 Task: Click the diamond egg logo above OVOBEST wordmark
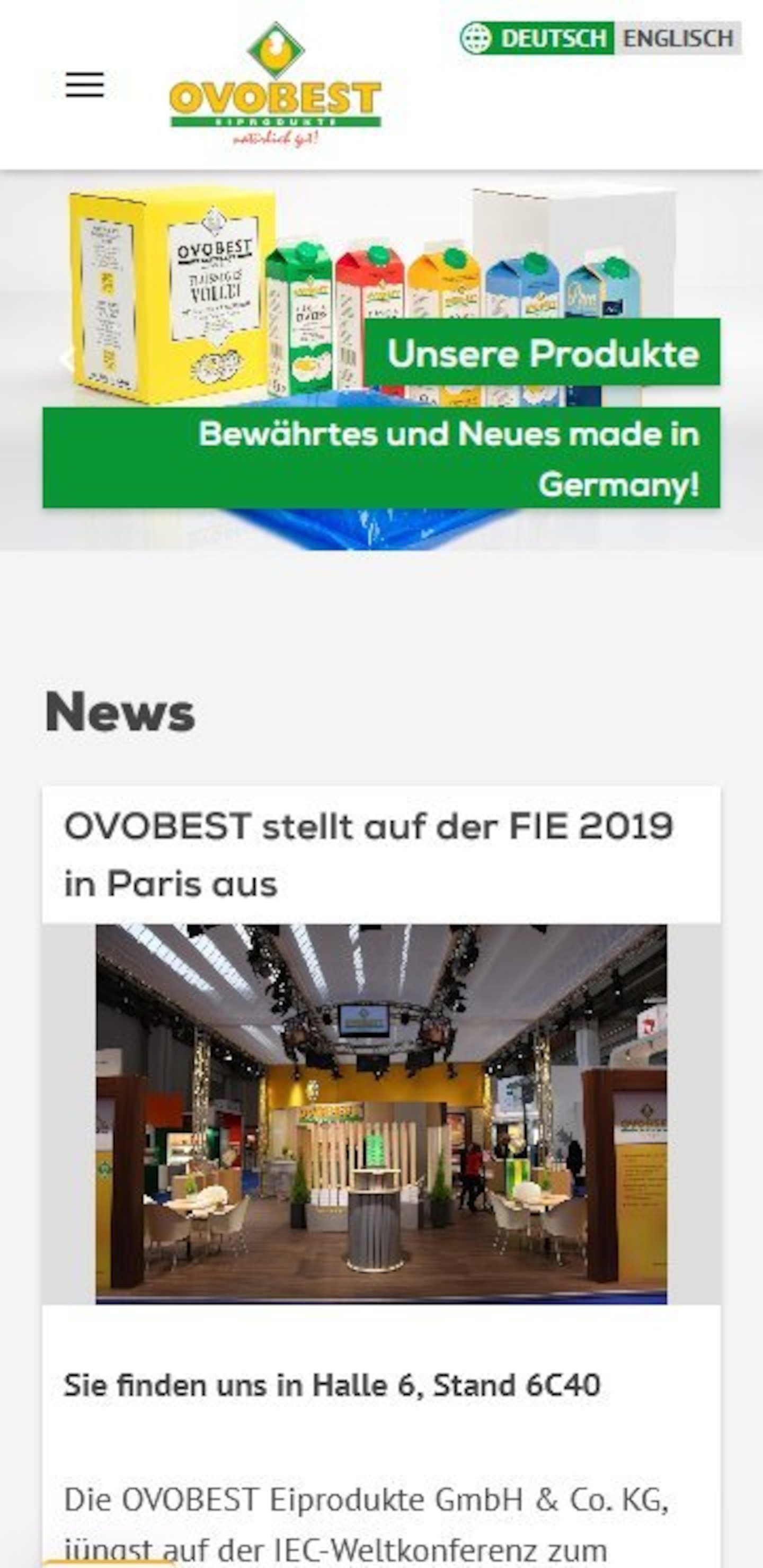275,49
